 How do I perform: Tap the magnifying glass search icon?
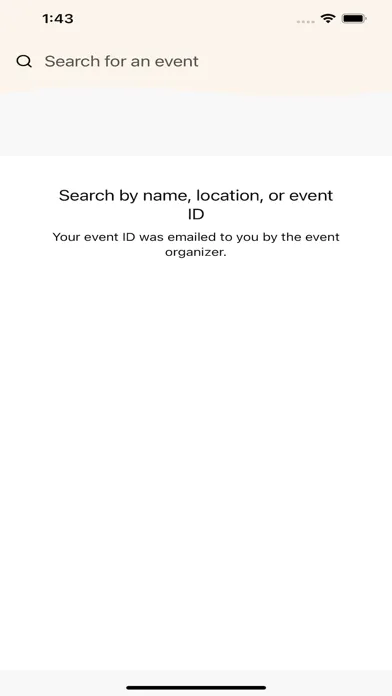click(24, 61)
